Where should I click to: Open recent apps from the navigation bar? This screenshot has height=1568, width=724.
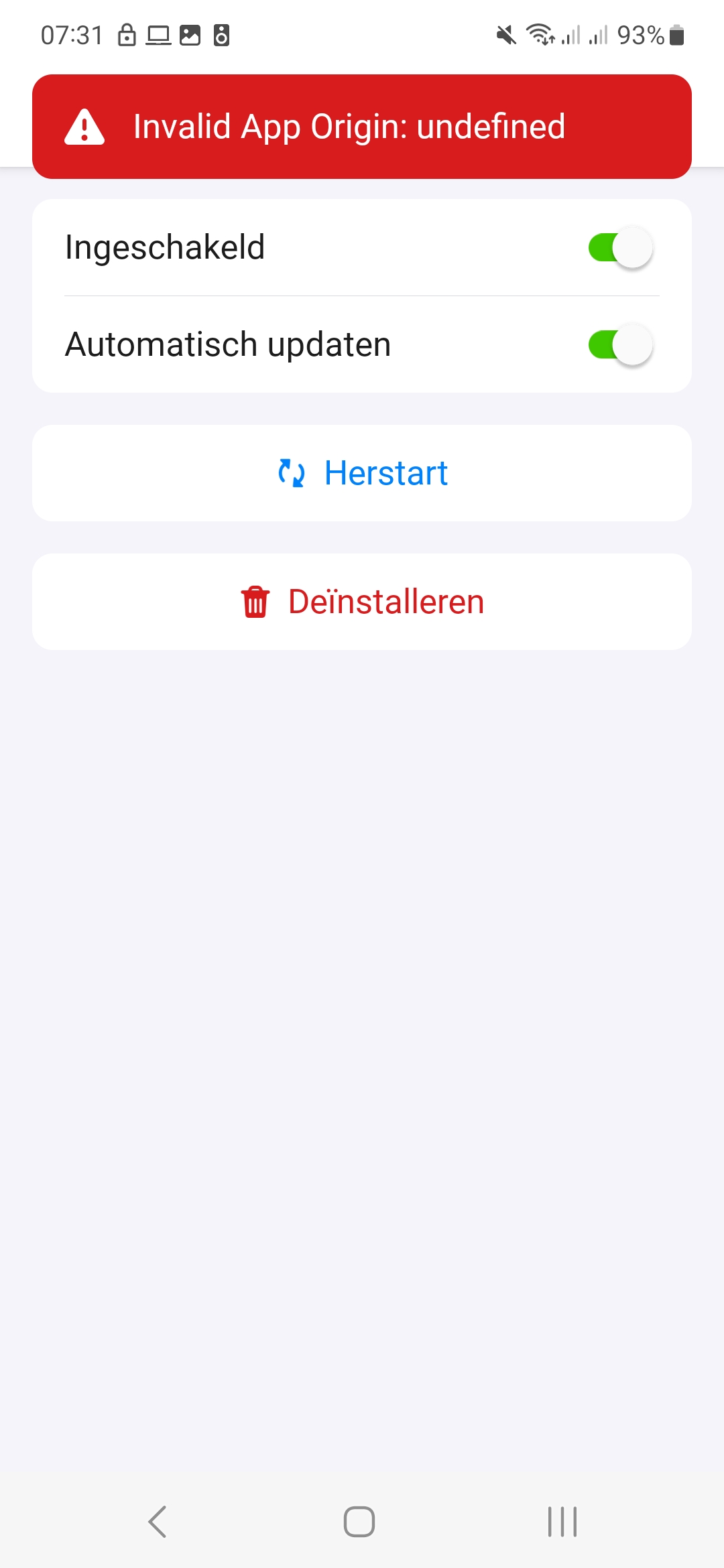tap(562, 1521)
